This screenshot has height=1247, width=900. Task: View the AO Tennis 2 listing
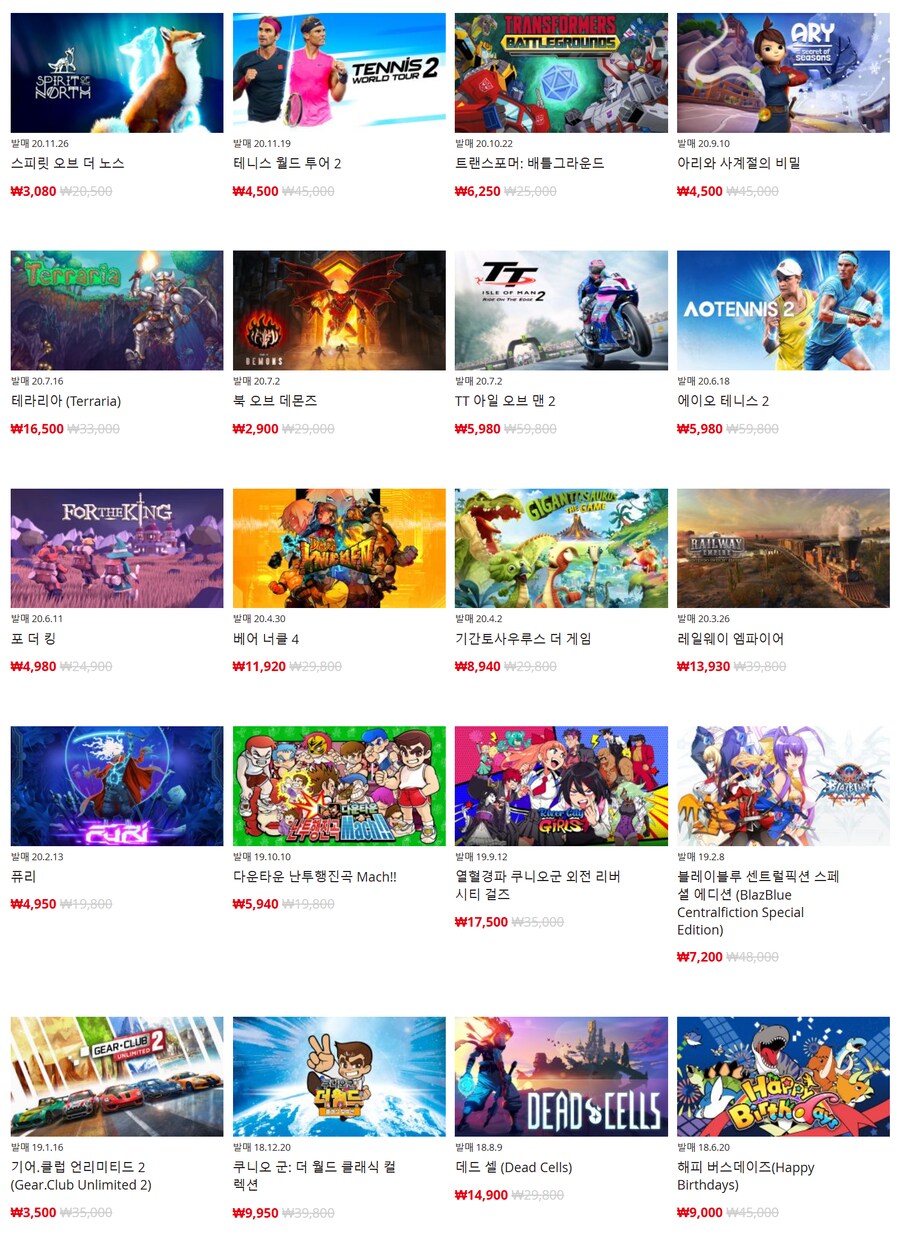[x=783, y=311]
